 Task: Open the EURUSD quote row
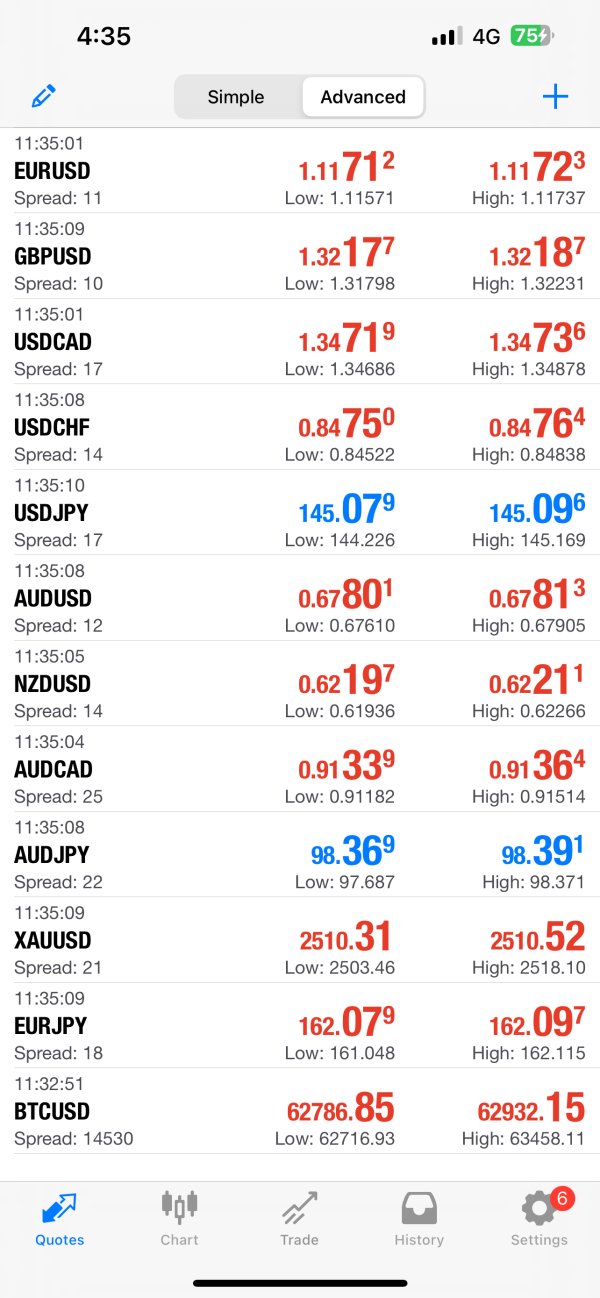coord(300,171)
